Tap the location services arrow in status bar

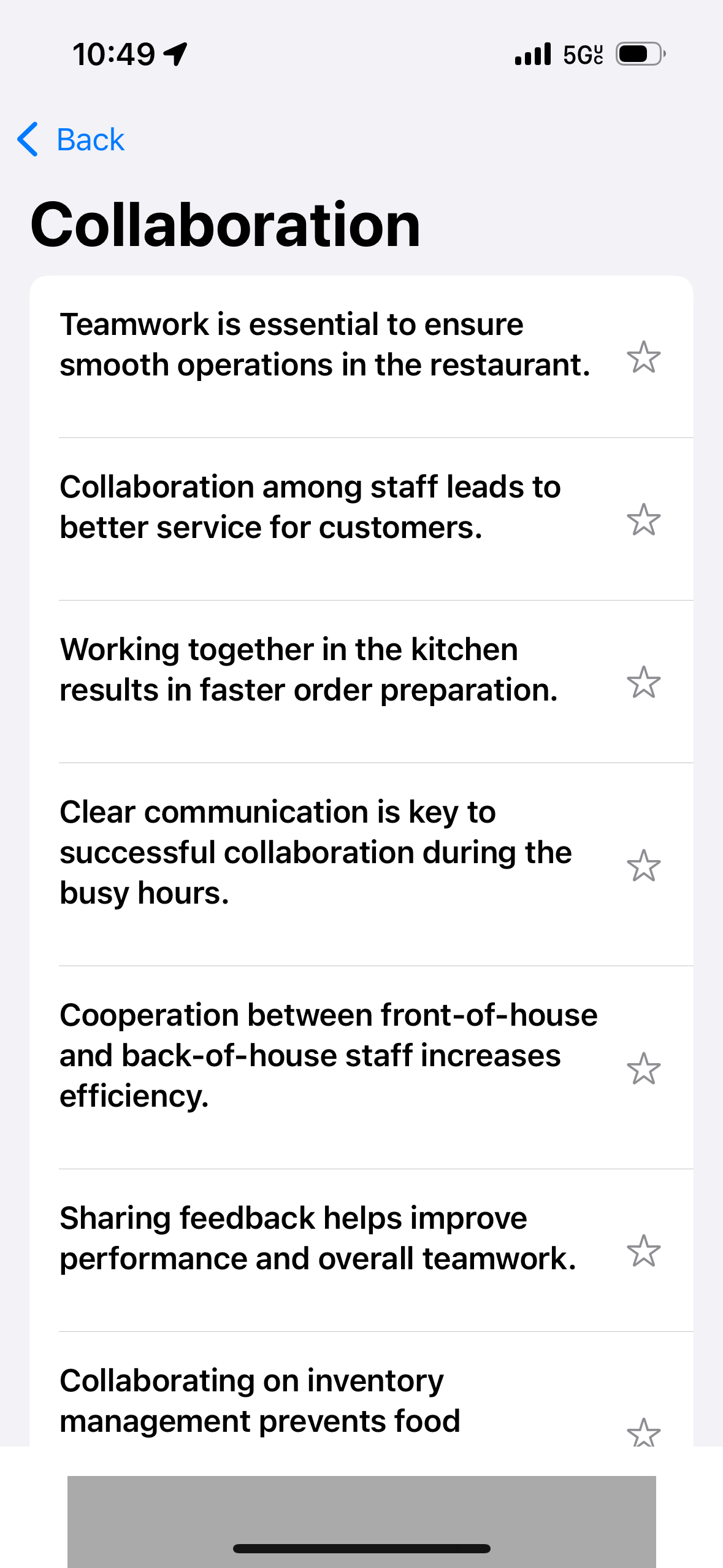(x=175, y=53)
